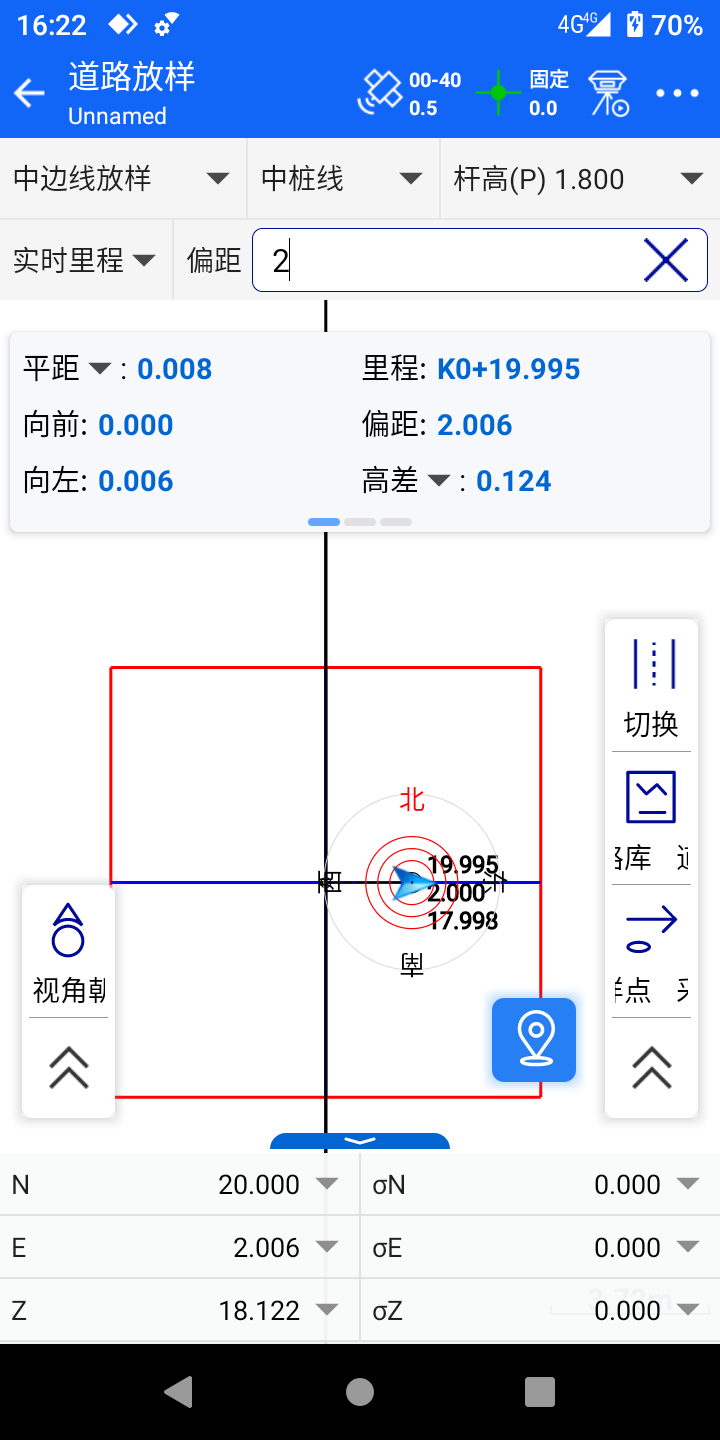Expand the 中桩线 dropdown

[x=342, y=179]
